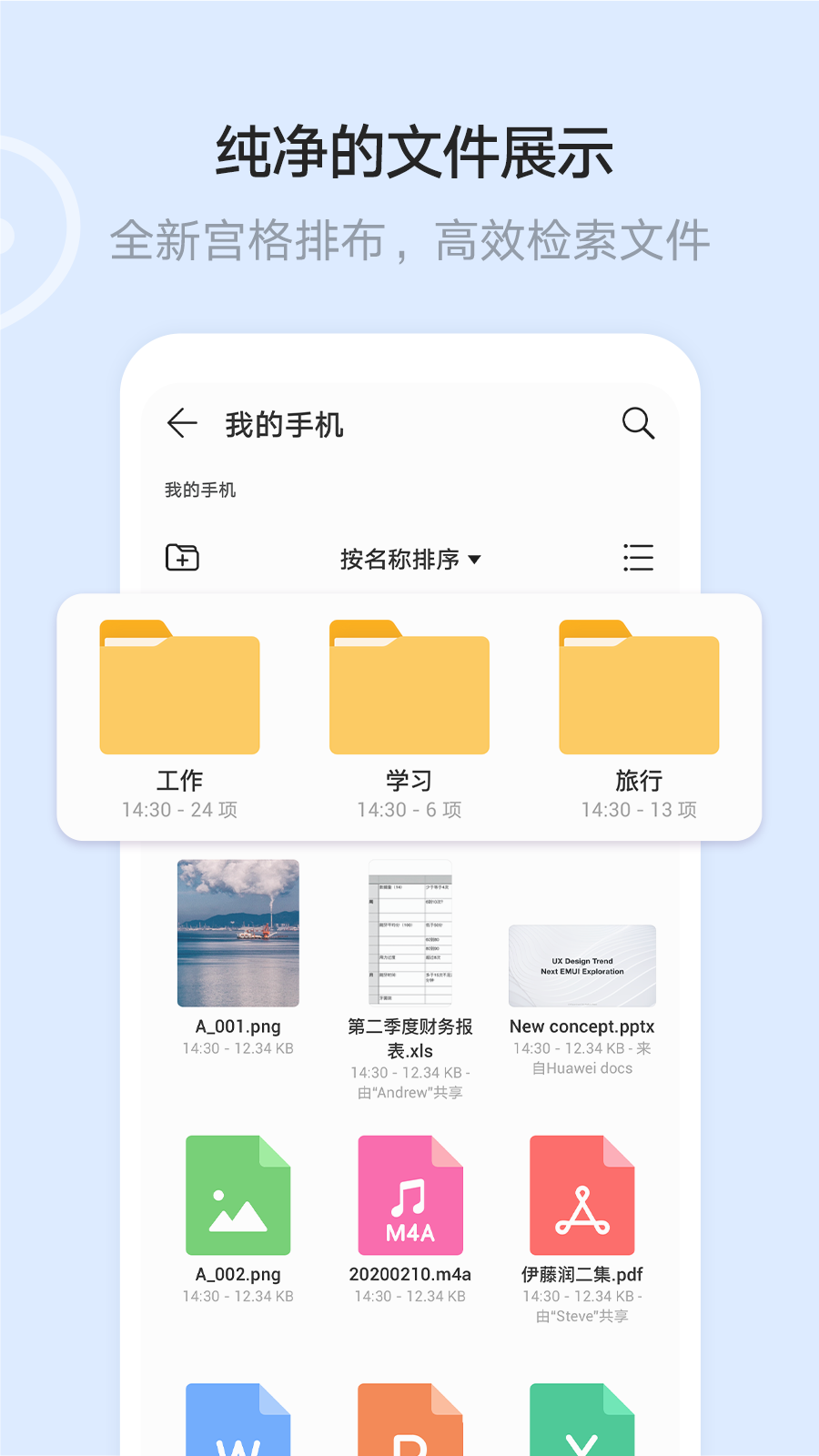Switch to list view

tap(638, 559)
